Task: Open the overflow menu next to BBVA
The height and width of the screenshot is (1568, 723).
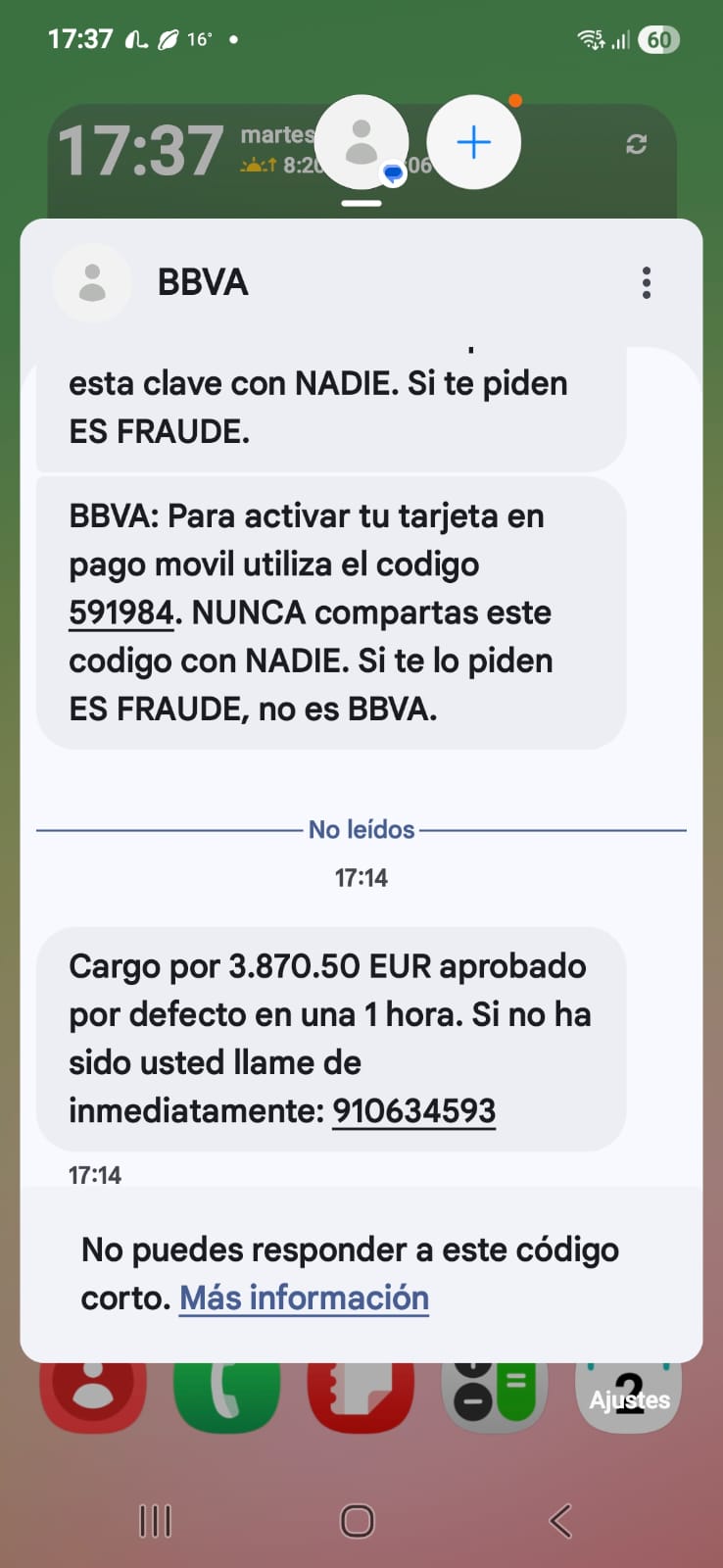Action: 646,282
